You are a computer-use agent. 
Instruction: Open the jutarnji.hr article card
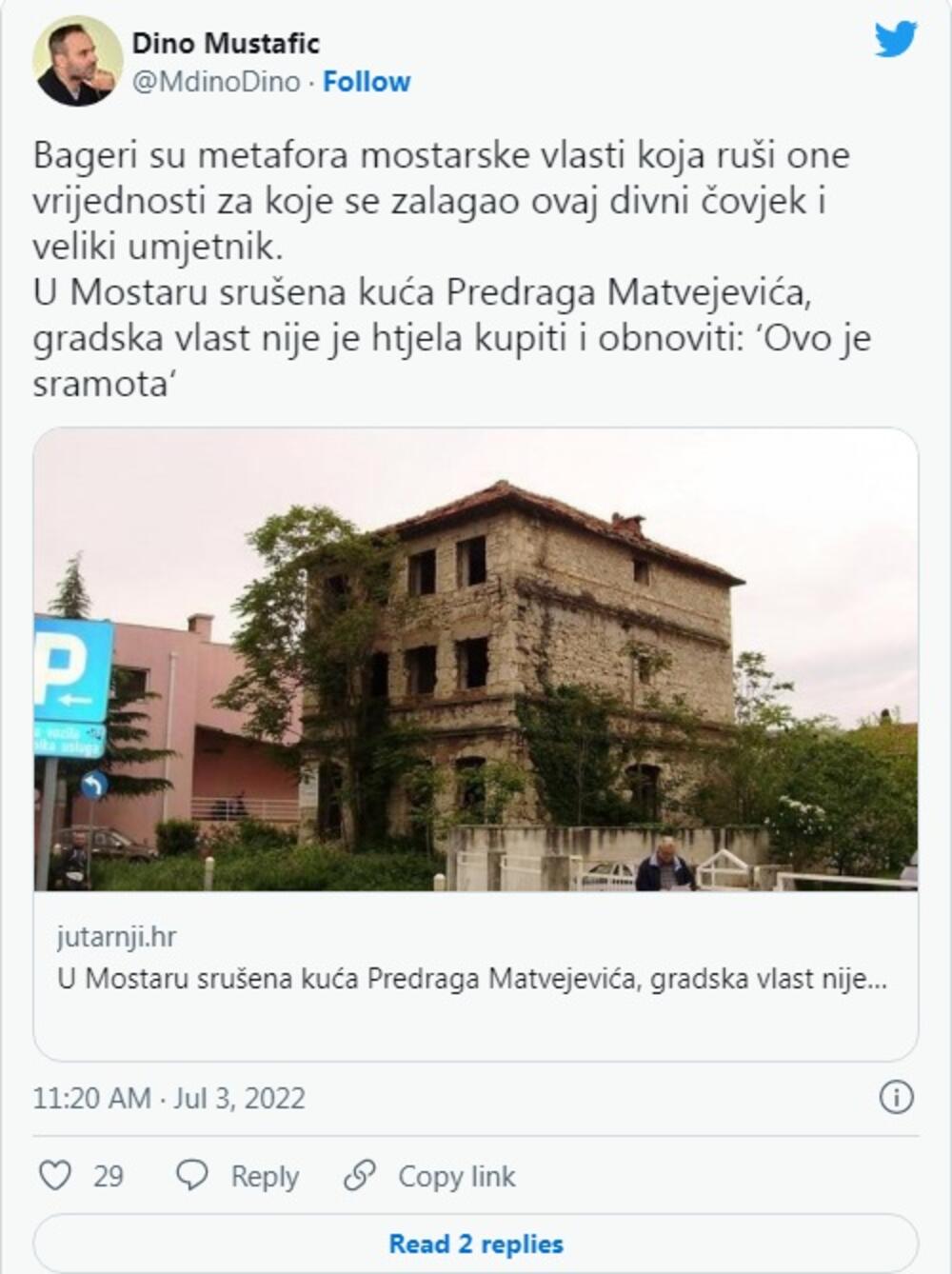pos(476,743)
